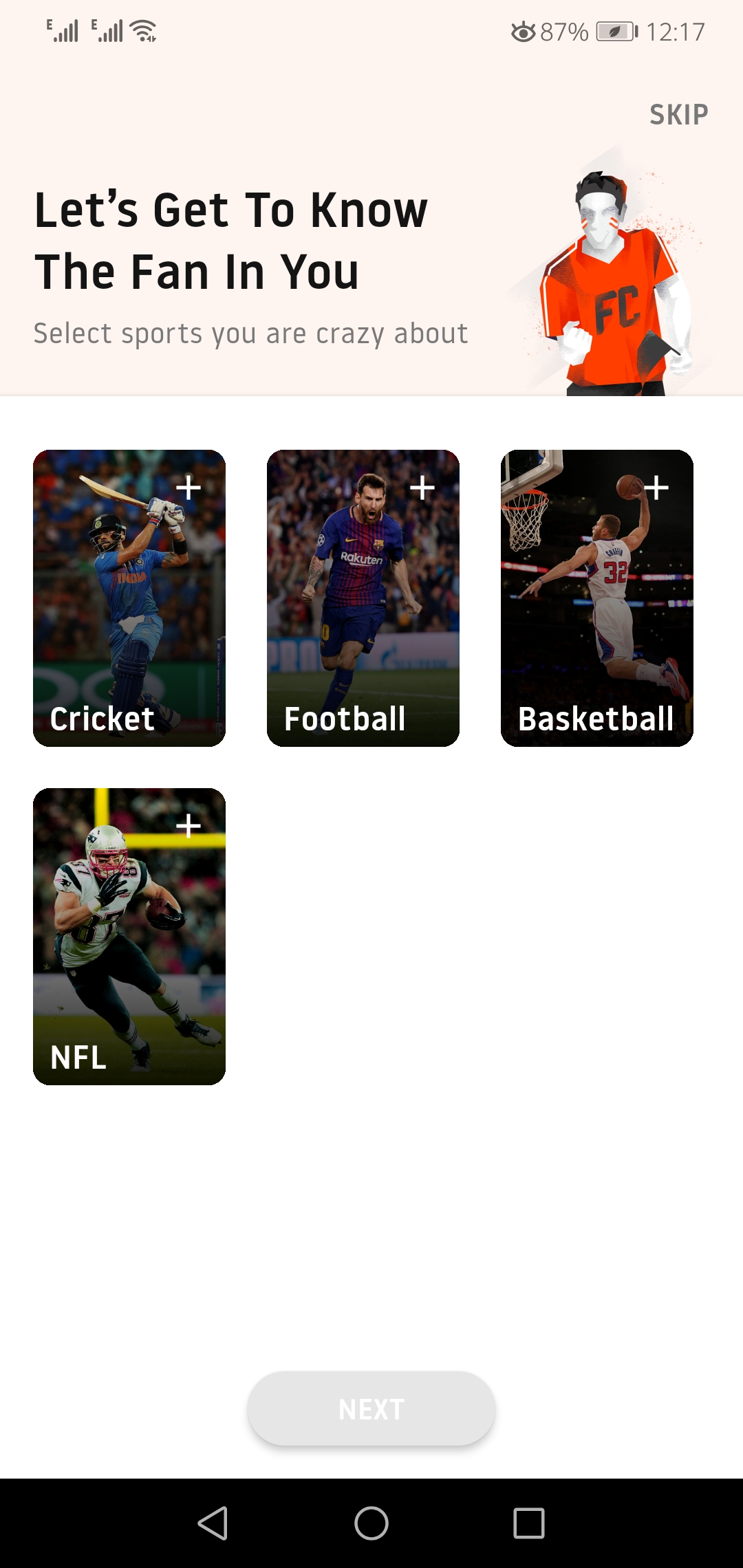This screenshot has height=1568, width=743.
Task: Return to the device home screen
Action: (x=371, y=1523)
